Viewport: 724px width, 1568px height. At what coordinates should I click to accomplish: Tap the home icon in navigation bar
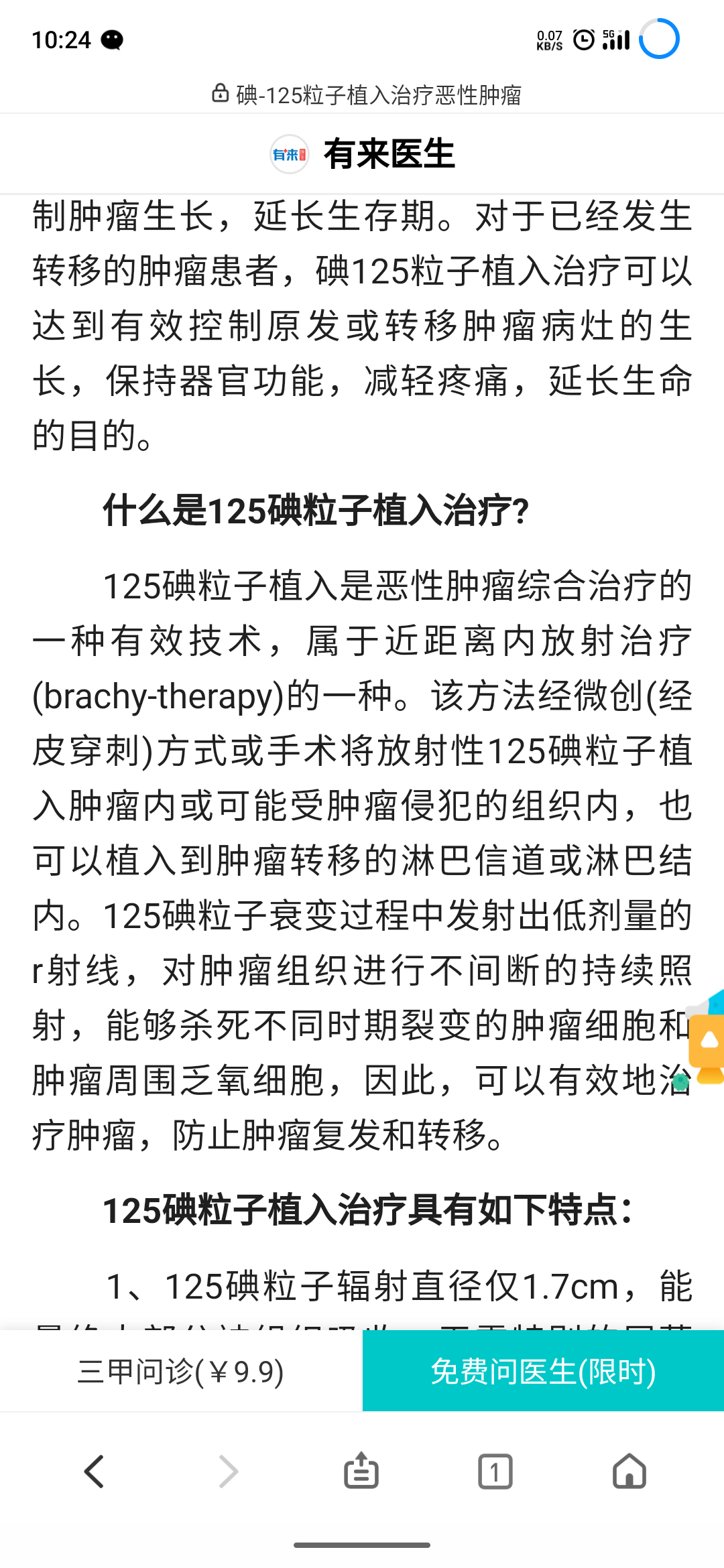(x=629, y=1470)
